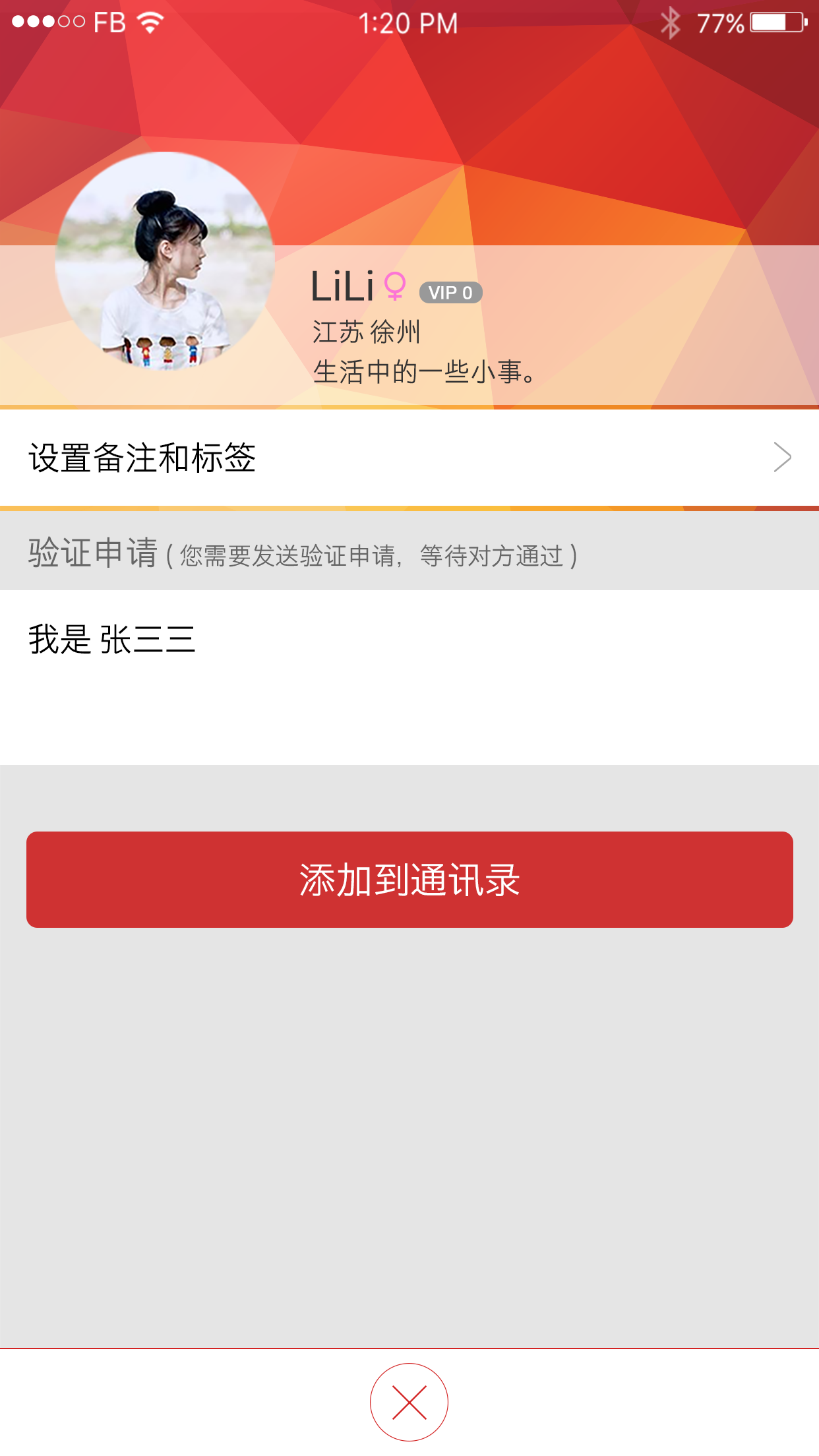View LiLi's profile photo
This screenshot has height=1456, width=819.
tap(165, 261)
